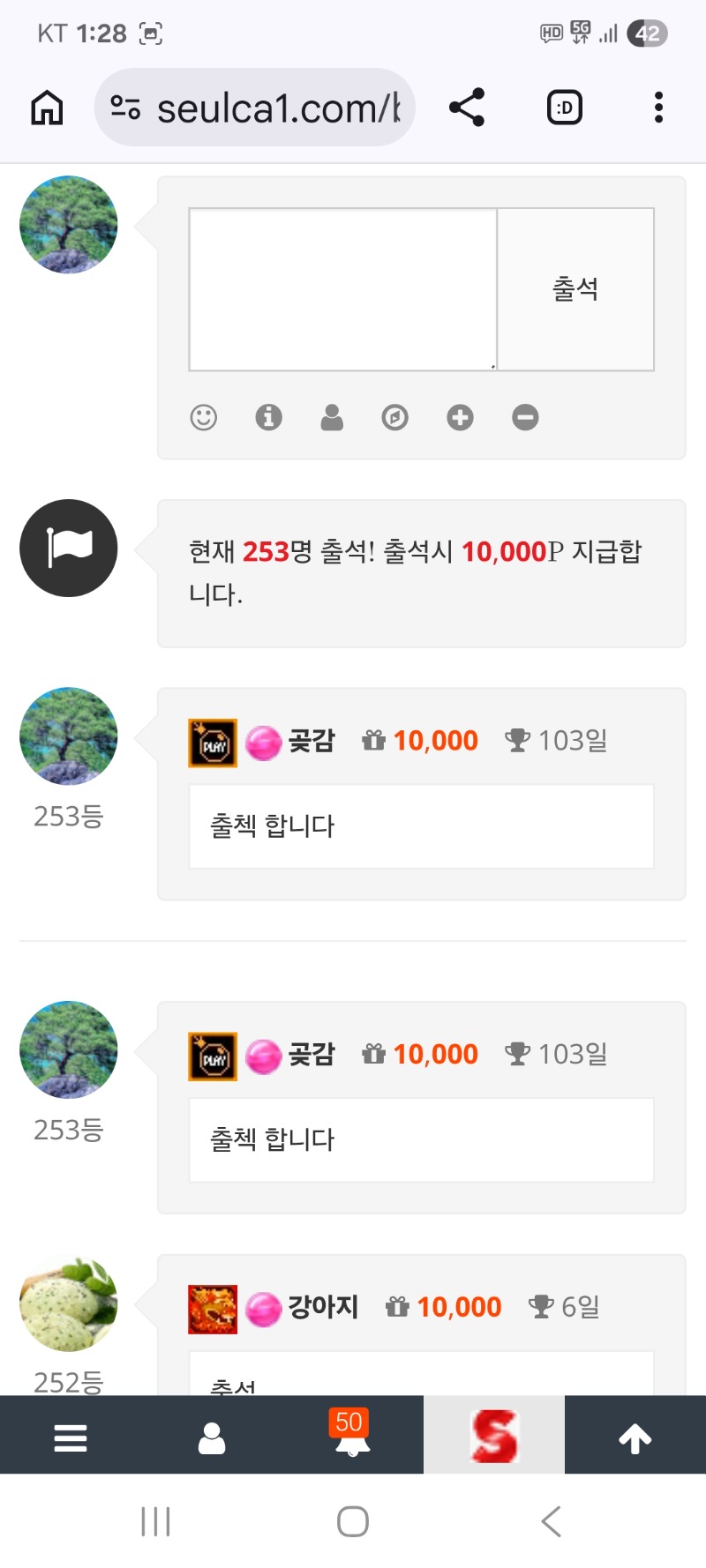706x1568 pixels.
Task: Tap the person icon below the comment box
Action: click(332, 417)
